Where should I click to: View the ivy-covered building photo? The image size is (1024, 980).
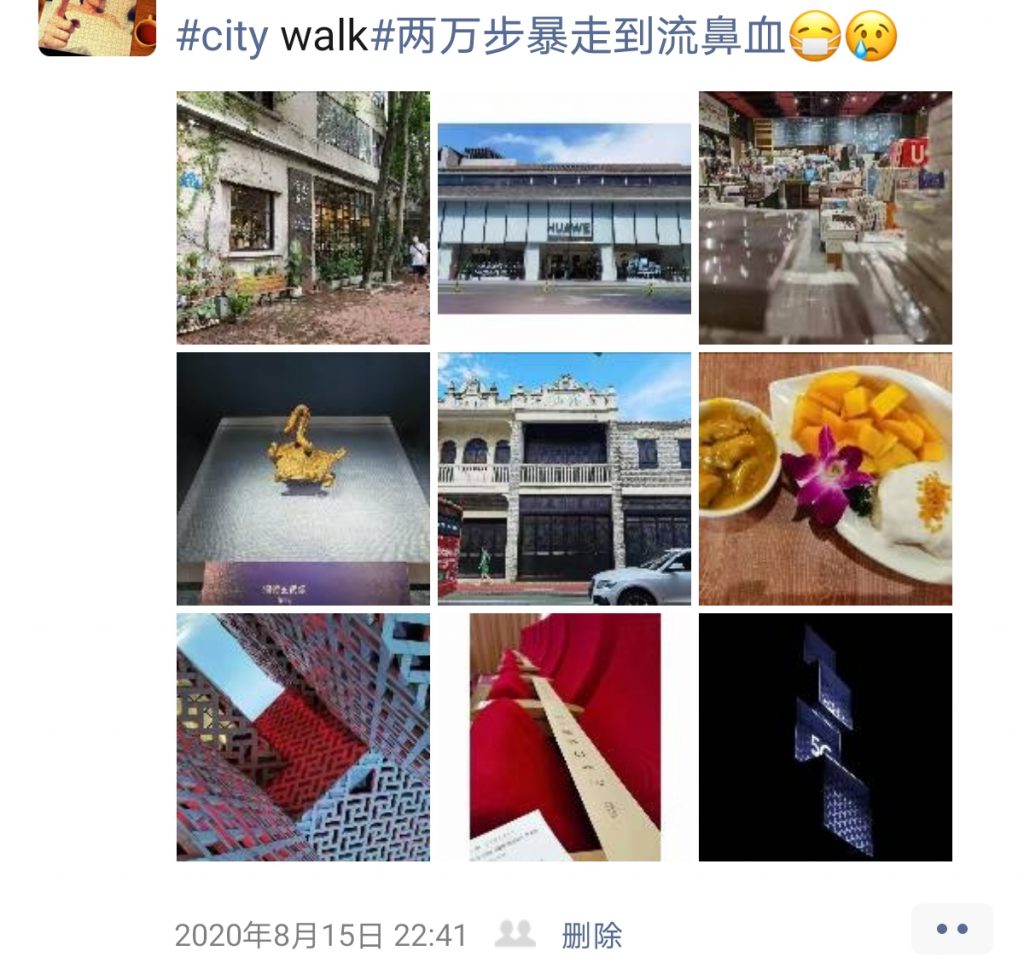pyautogui.click(x=303, y=217)
